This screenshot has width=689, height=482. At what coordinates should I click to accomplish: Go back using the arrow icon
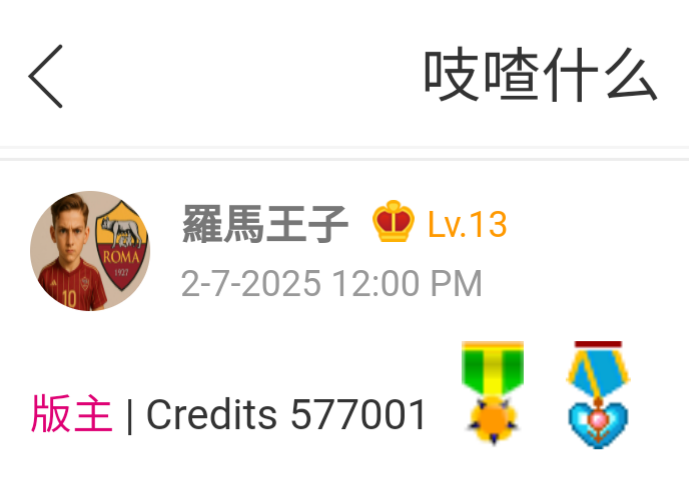[46, 76]
